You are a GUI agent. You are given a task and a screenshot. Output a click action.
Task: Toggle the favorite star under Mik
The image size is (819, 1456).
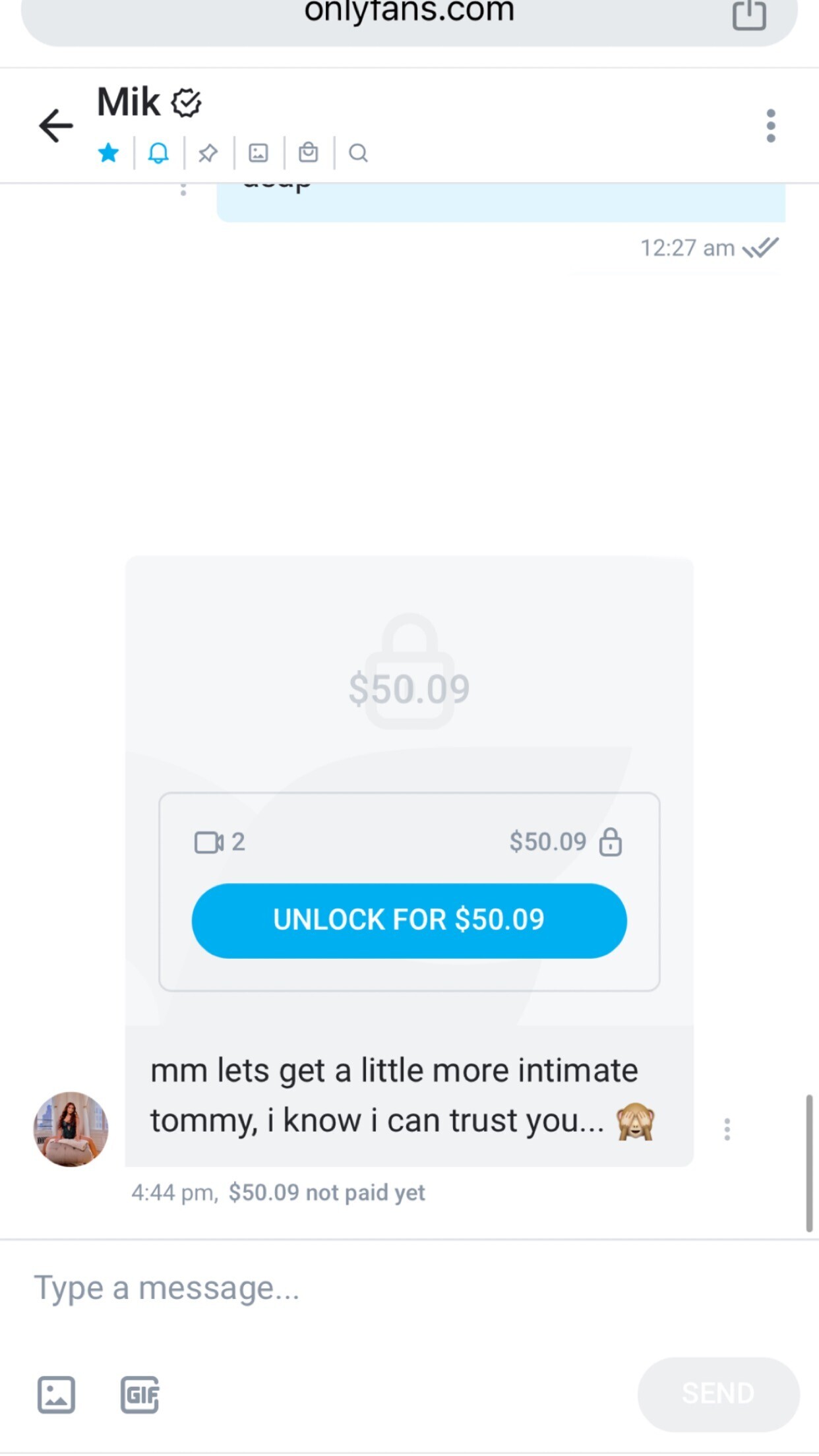pos(109,153)
